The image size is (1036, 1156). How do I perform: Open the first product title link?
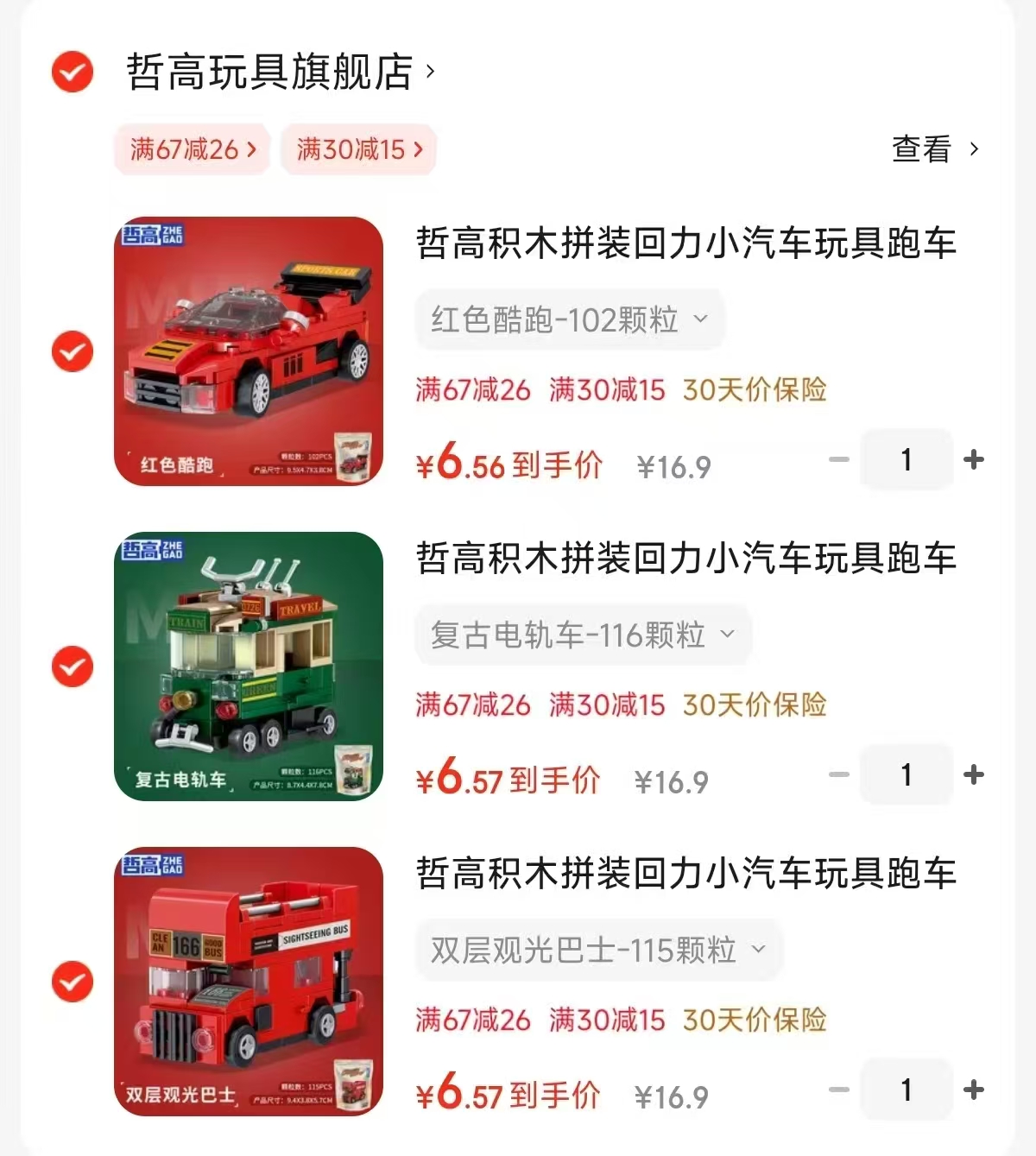click(682, 245)
